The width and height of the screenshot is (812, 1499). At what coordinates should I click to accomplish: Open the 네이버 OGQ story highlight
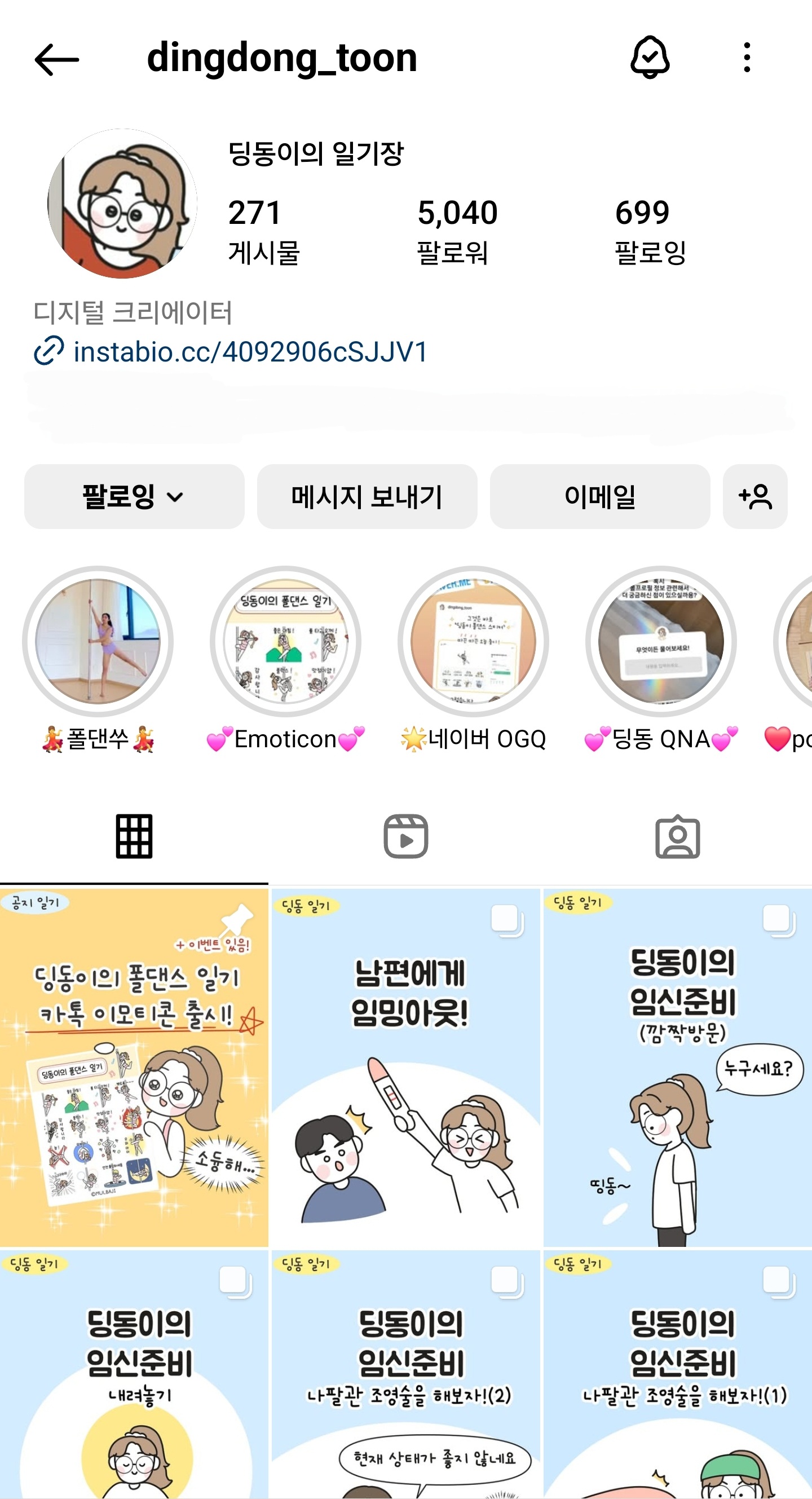click(474, 641)
